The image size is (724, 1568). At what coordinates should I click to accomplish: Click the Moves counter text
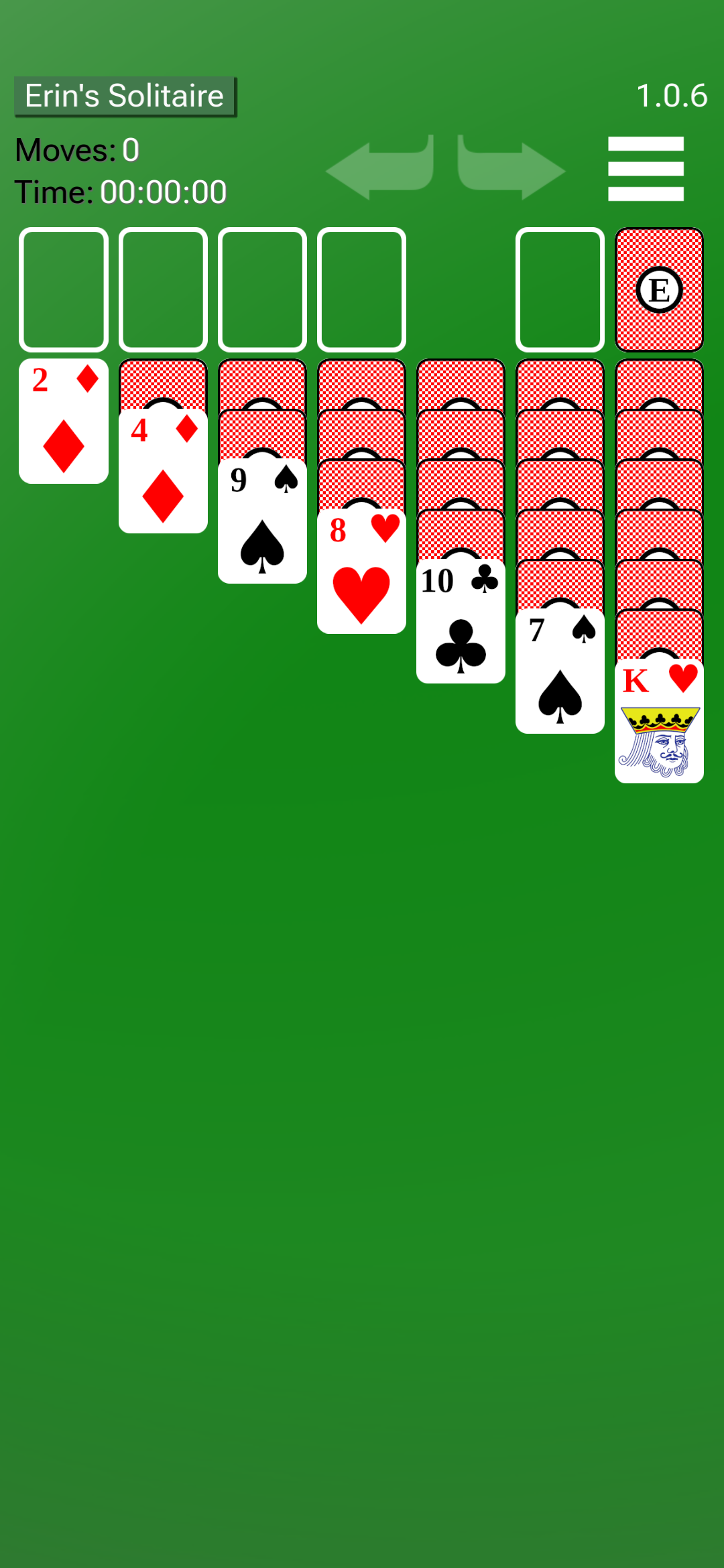pos(76,150)
